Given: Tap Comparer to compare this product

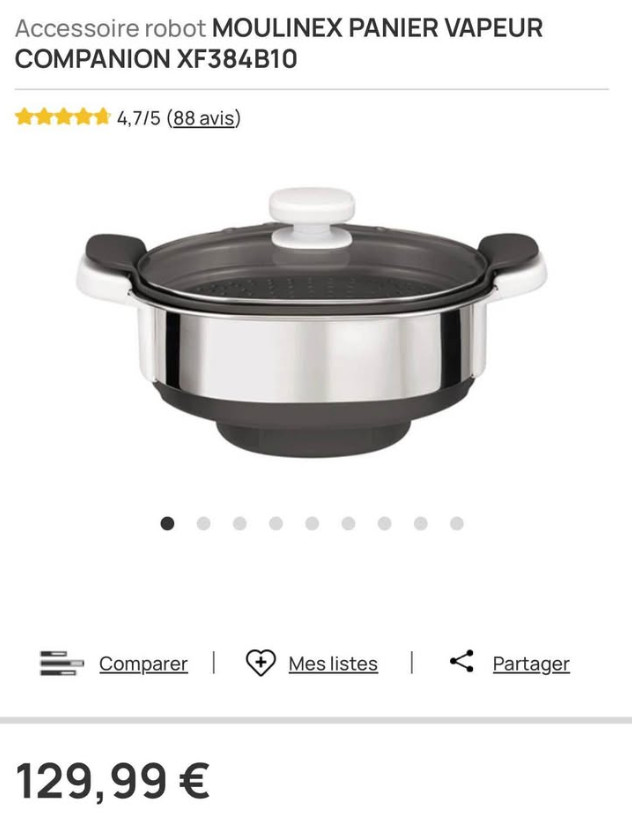Looking at the screenshot, I should [x=142, y=664].
